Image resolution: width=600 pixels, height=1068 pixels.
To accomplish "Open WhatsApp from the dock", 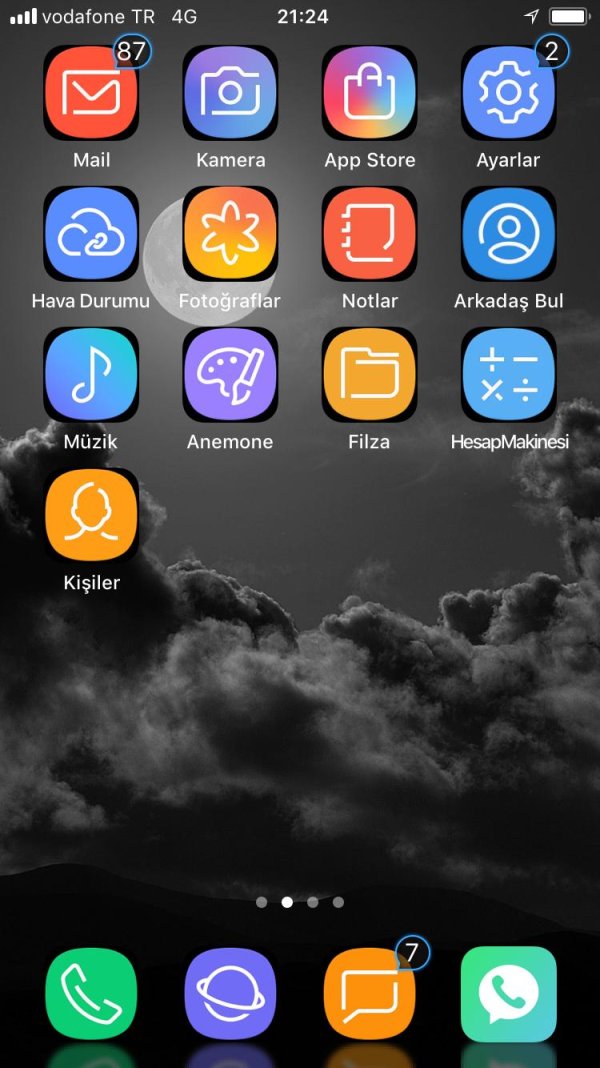I will (x=508, y=994).
